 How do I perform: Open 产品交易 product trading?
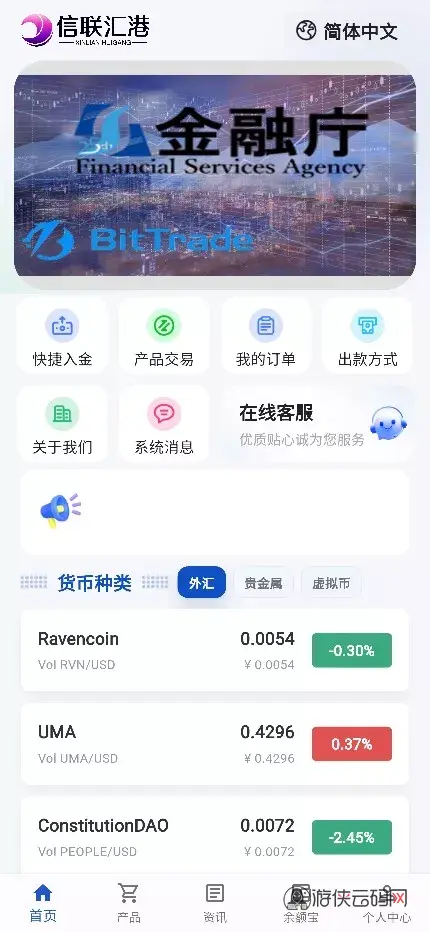(x=164, y=336)
